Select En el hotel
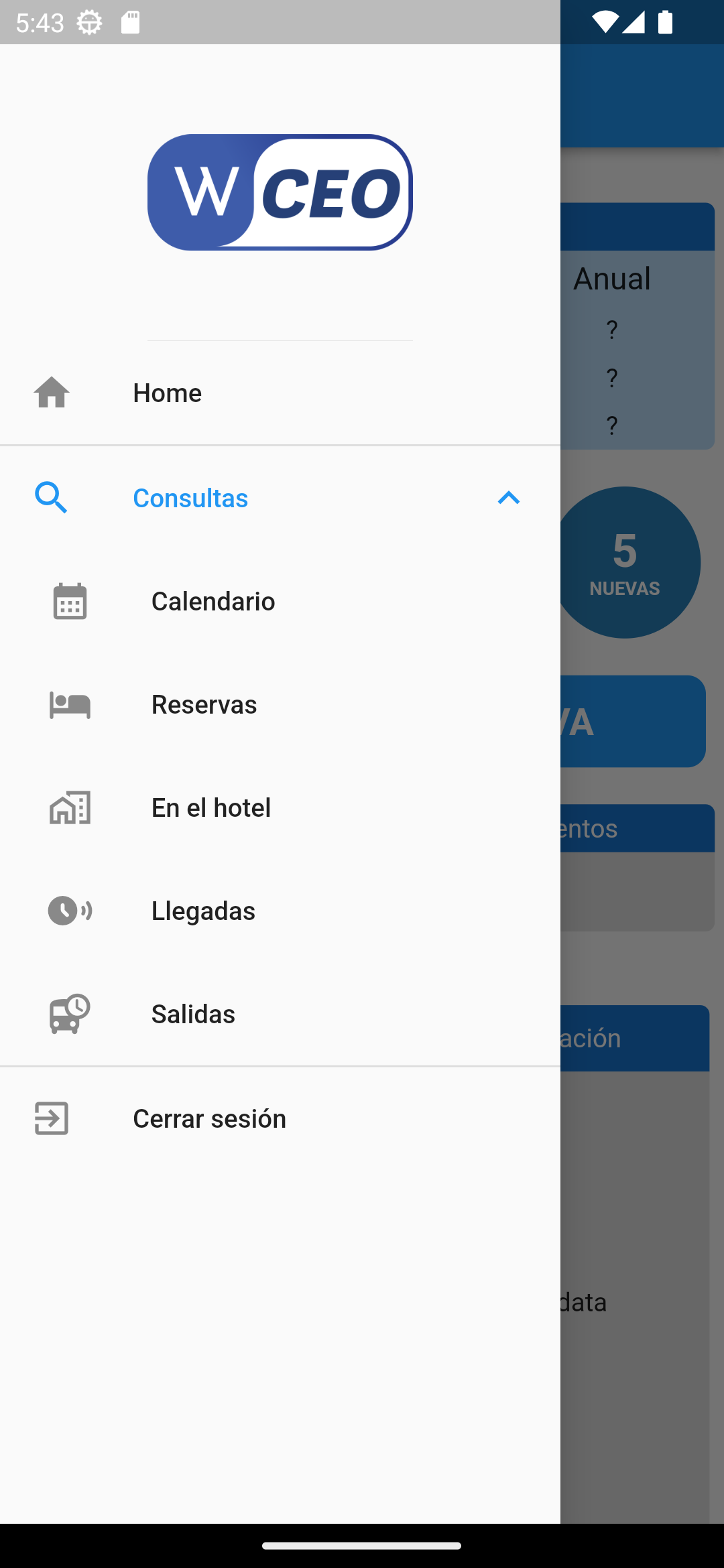Screen dimensions: 724x1568 pyautogui.click(x=280, y=807)
